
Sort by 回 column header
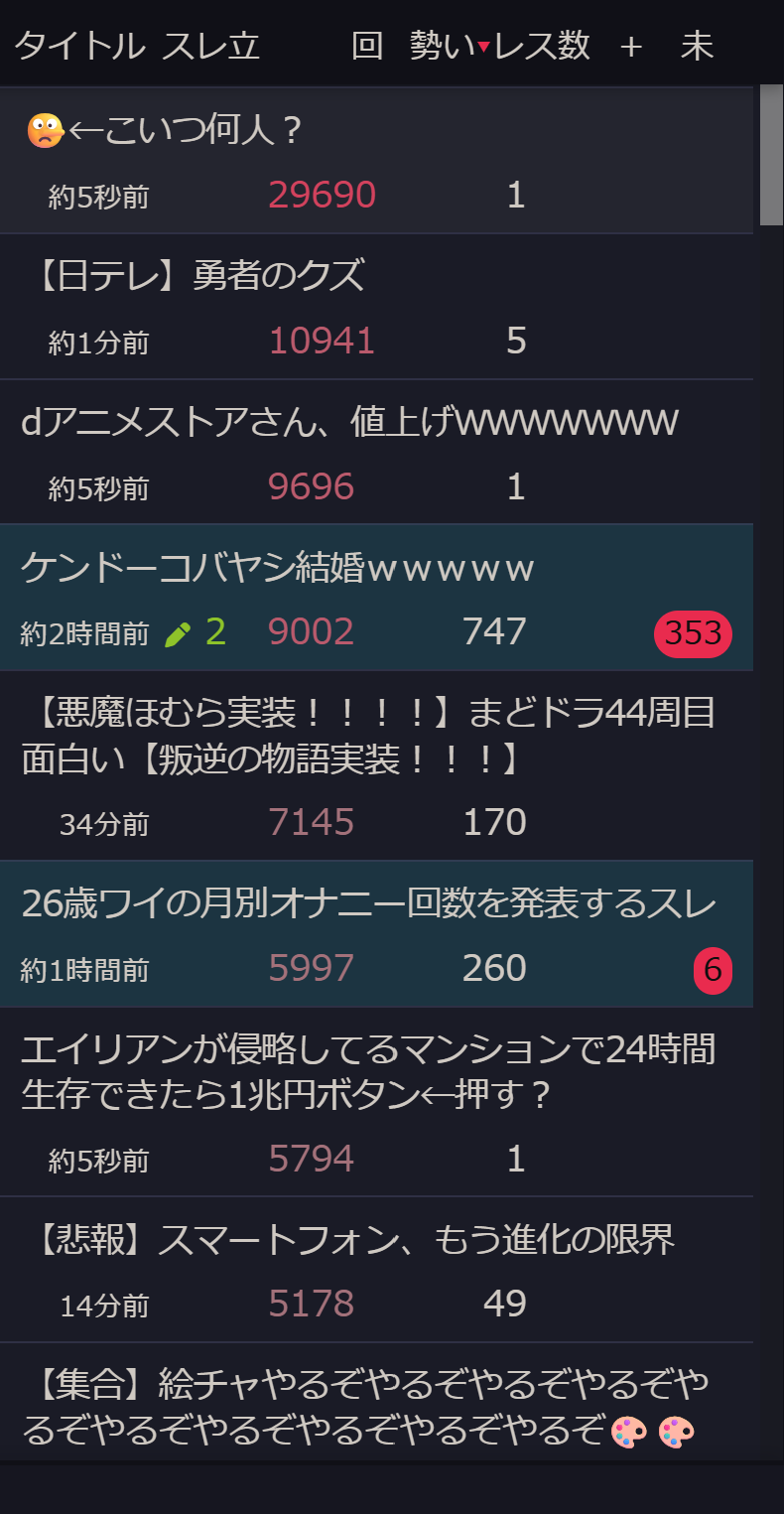click(366, 46)
